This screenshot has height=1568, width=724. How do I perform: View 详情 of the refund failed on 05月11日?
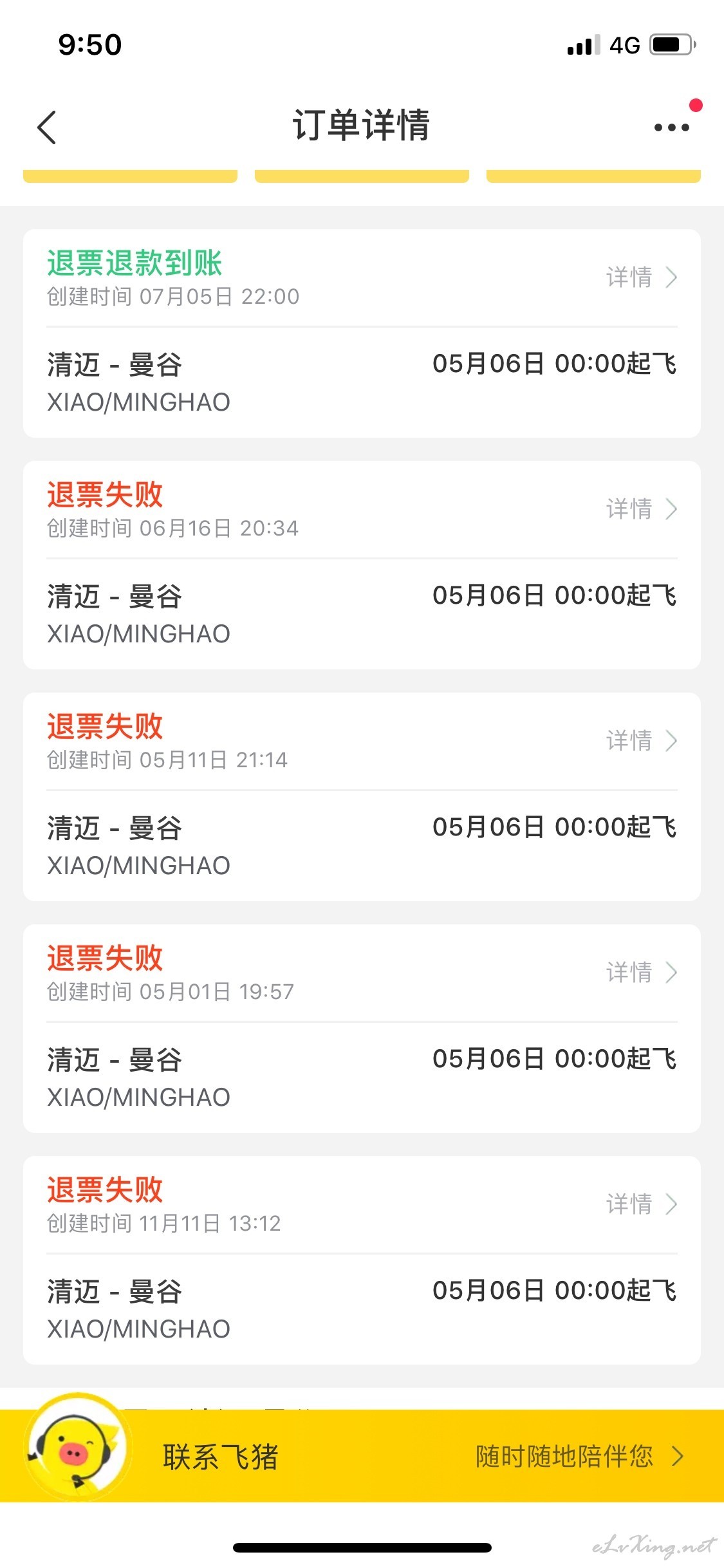[x=642, y=741]
